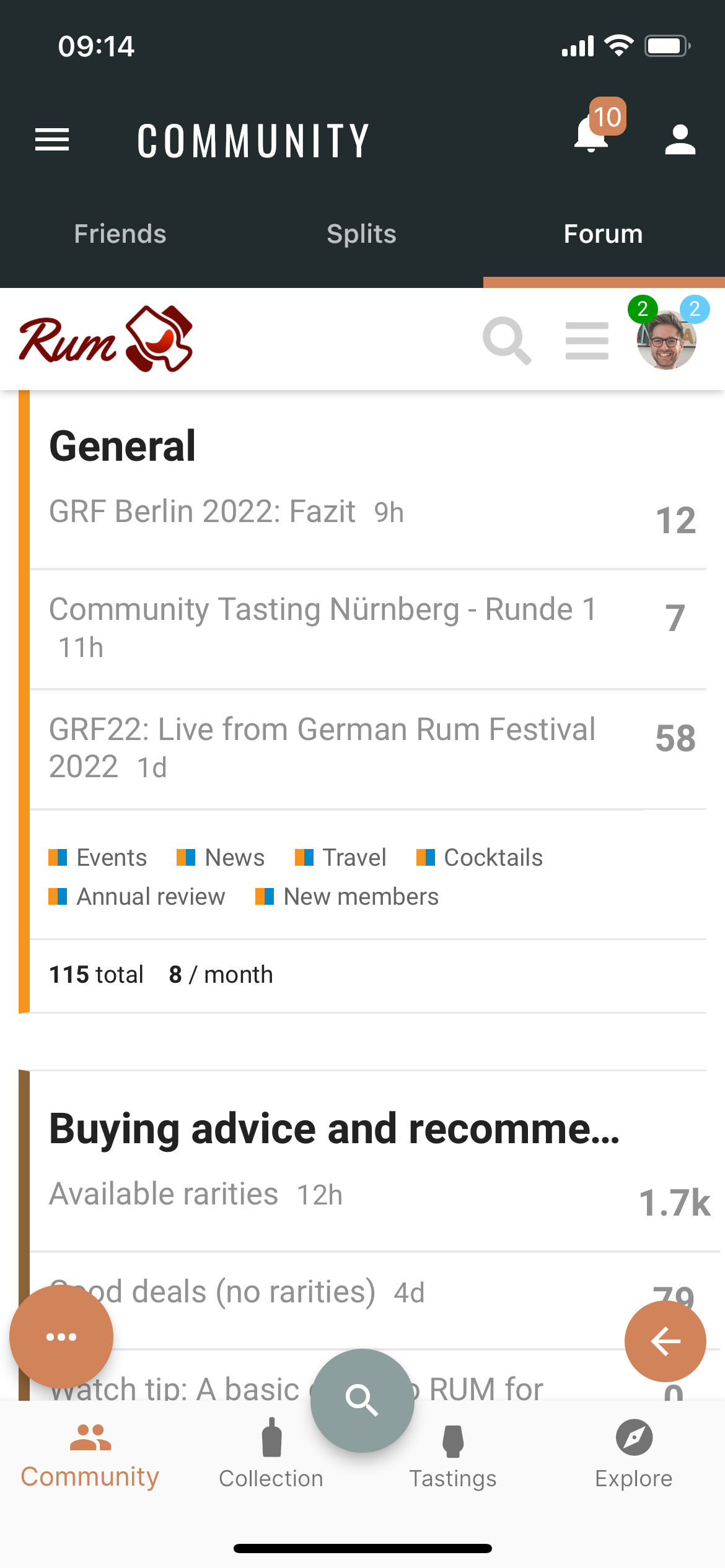
Task: Open the account profile icon
Action: 680,140
